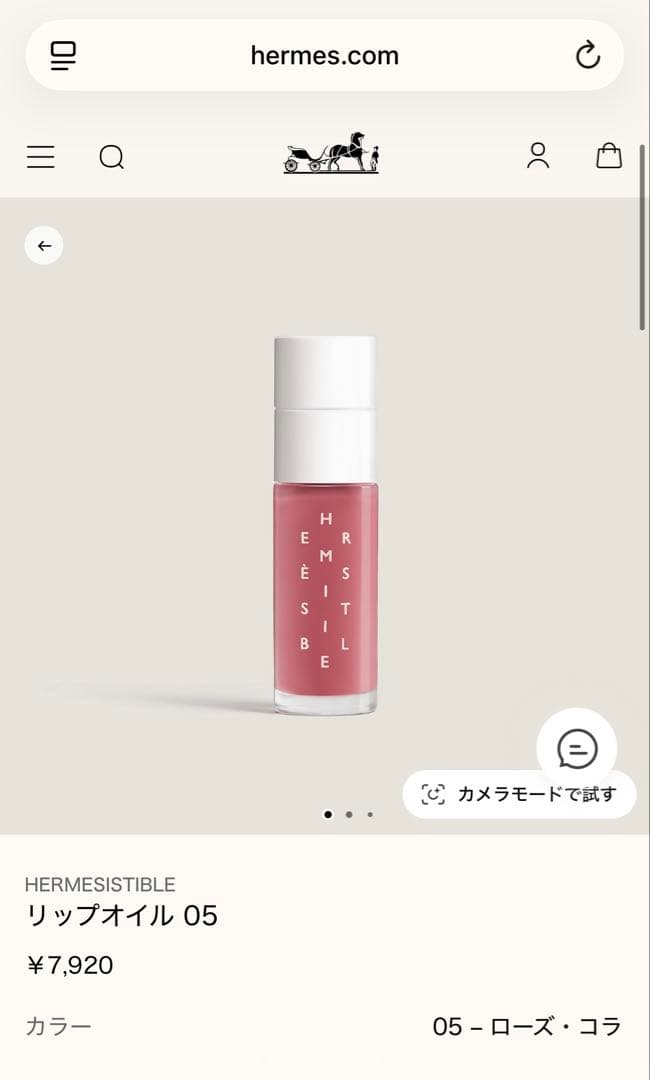650x1080 pixels.
Task: Open the カラー selector 05 – ローズ・コラ
Action: [324, 1027]
